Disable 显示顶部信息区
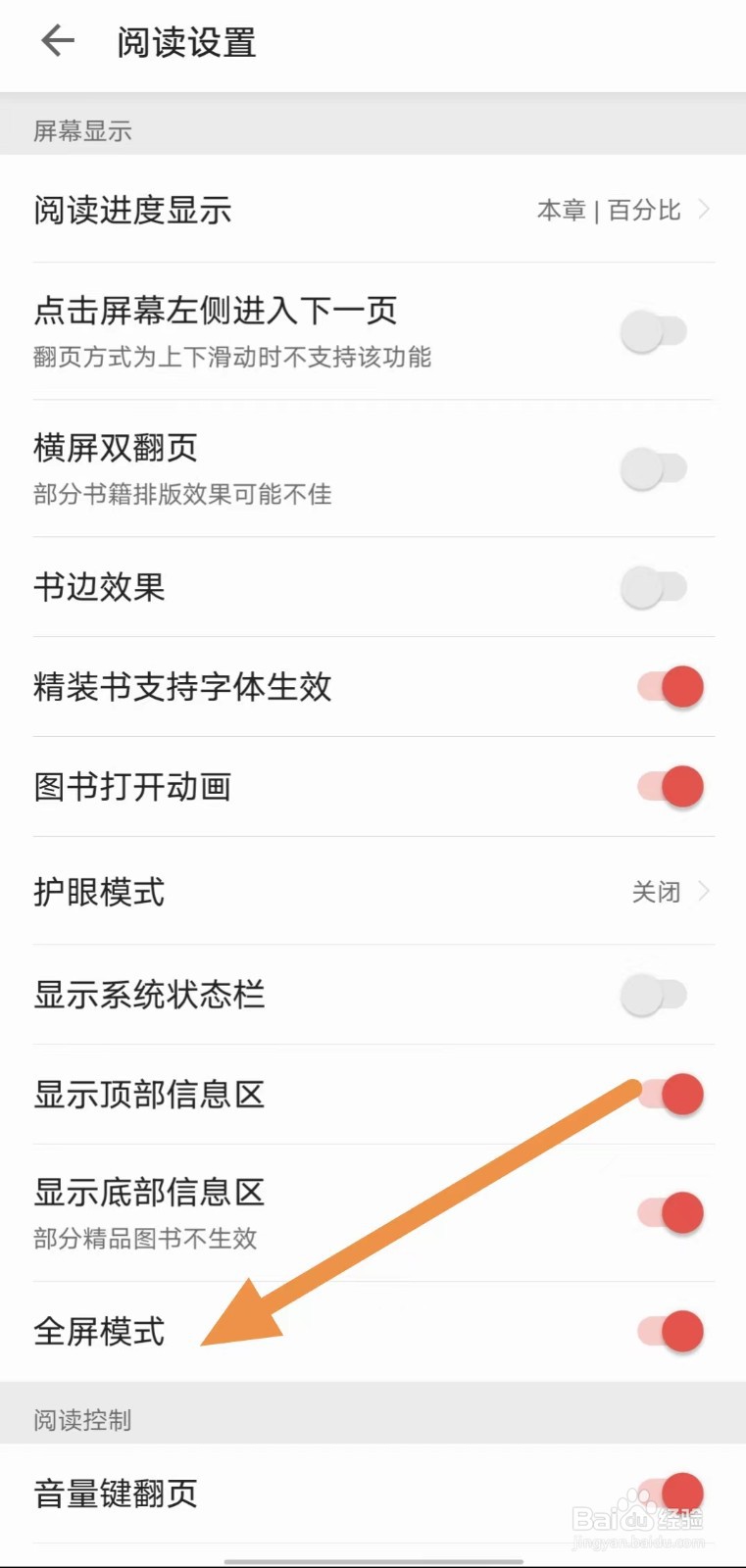This screenshot has height=1568, width=746. (671, 1095)
